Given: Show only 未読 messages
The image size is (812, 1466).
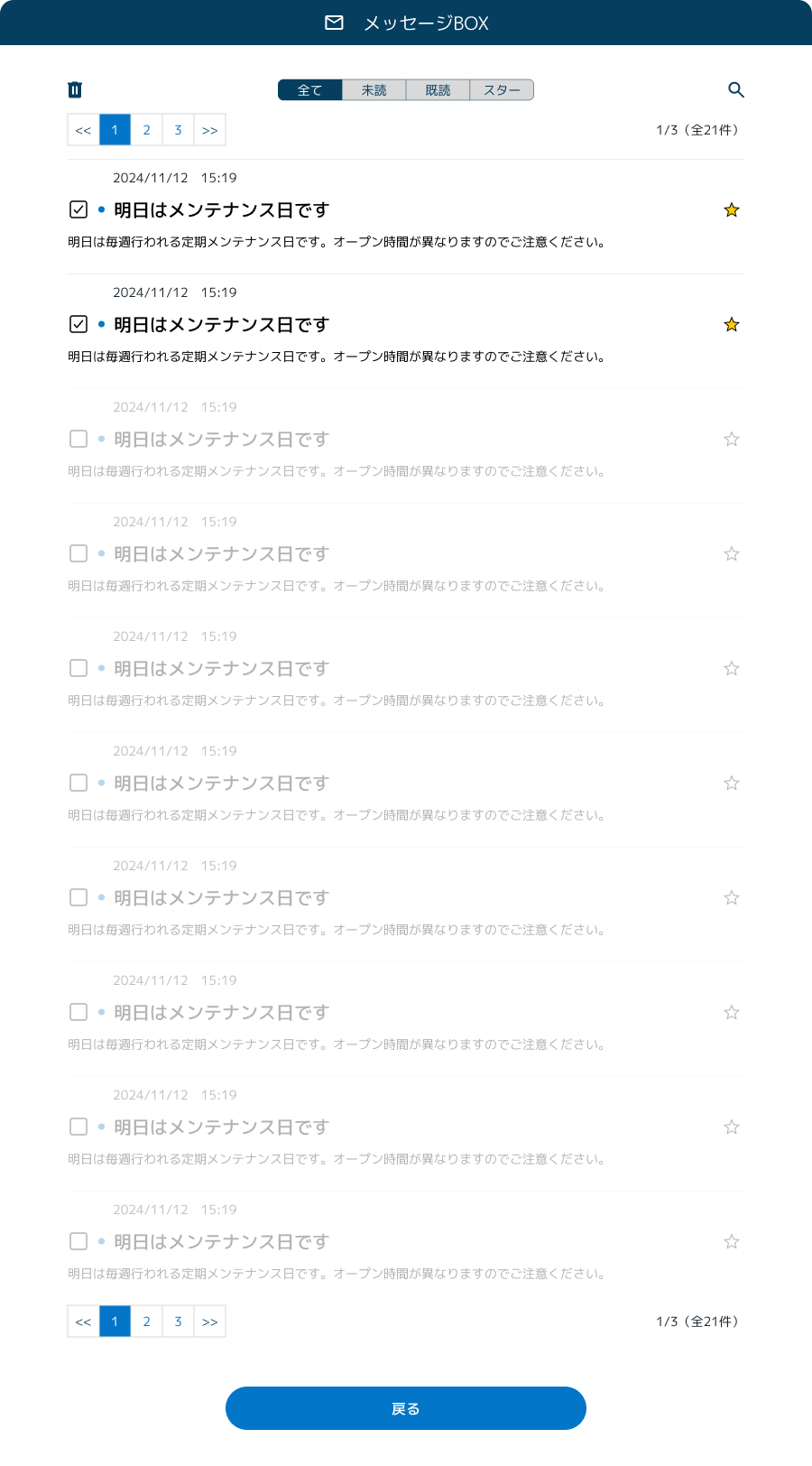Looking at the screenshot, I should pyautogui.click(x=374, y=90).
